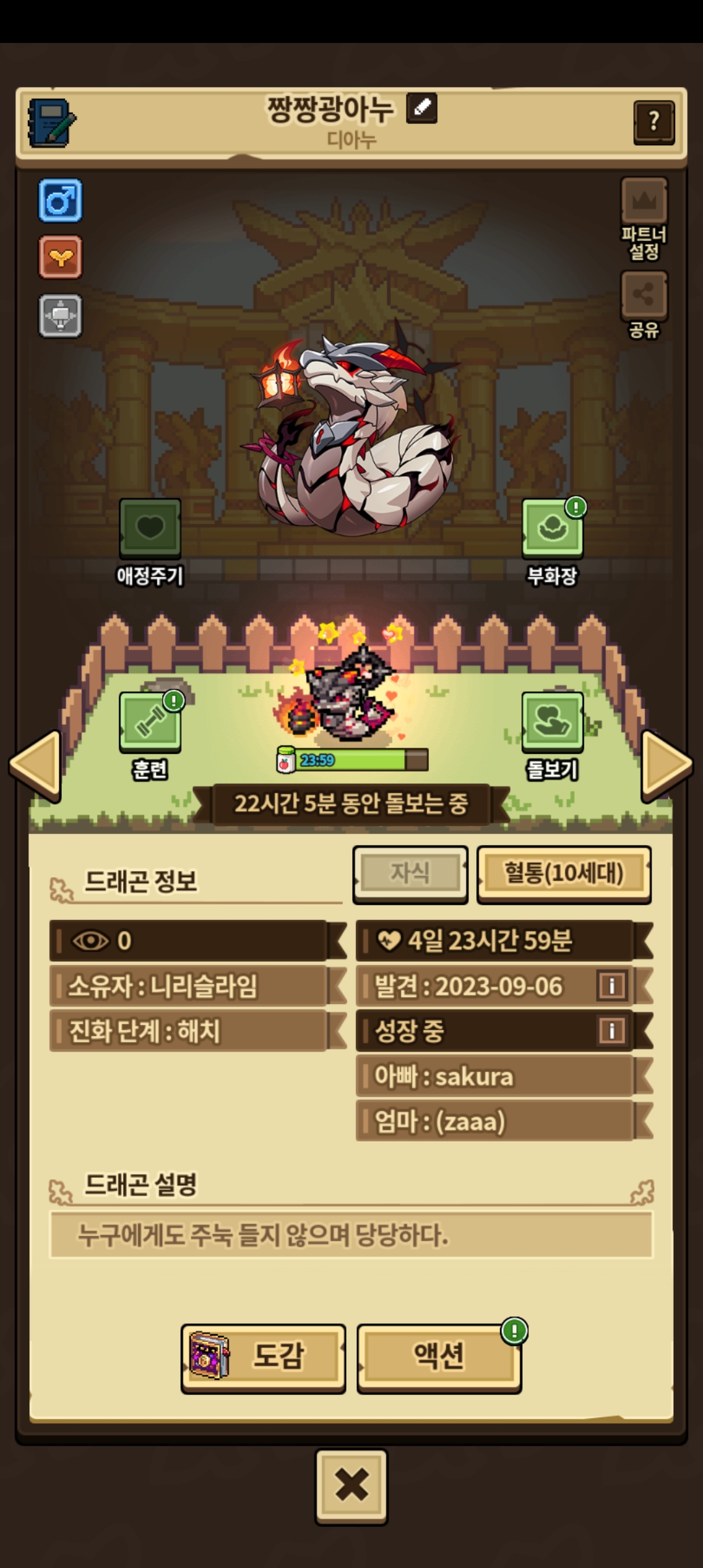Open the help question mark button
The width and height of the screenshot is (703, 1568).
click(x=654, y=122)
